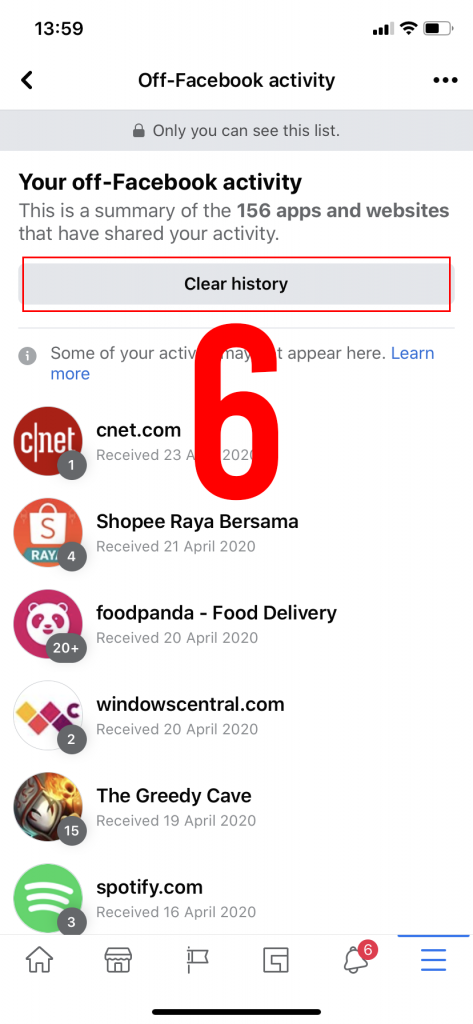Select the windowscentral.com row
This screenshot has height=1024, width=473.
click(x=236, y=716)
